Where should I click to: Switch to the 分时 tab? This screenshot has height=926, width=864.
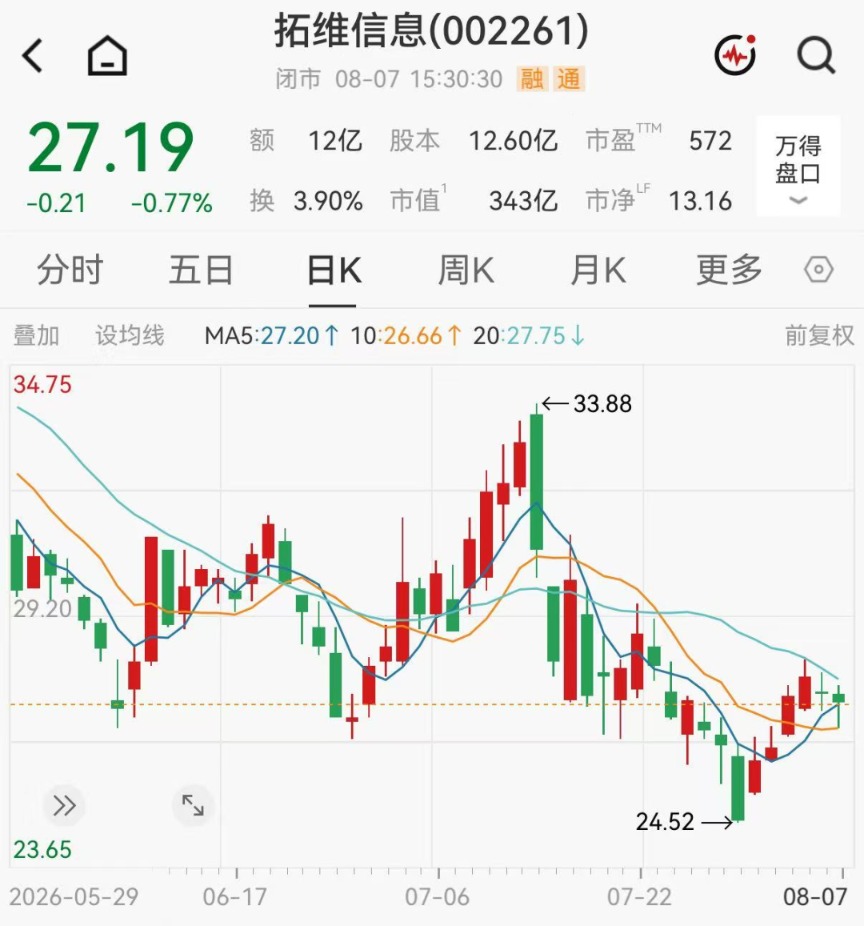pyautogui.click(x=70, y=270)
